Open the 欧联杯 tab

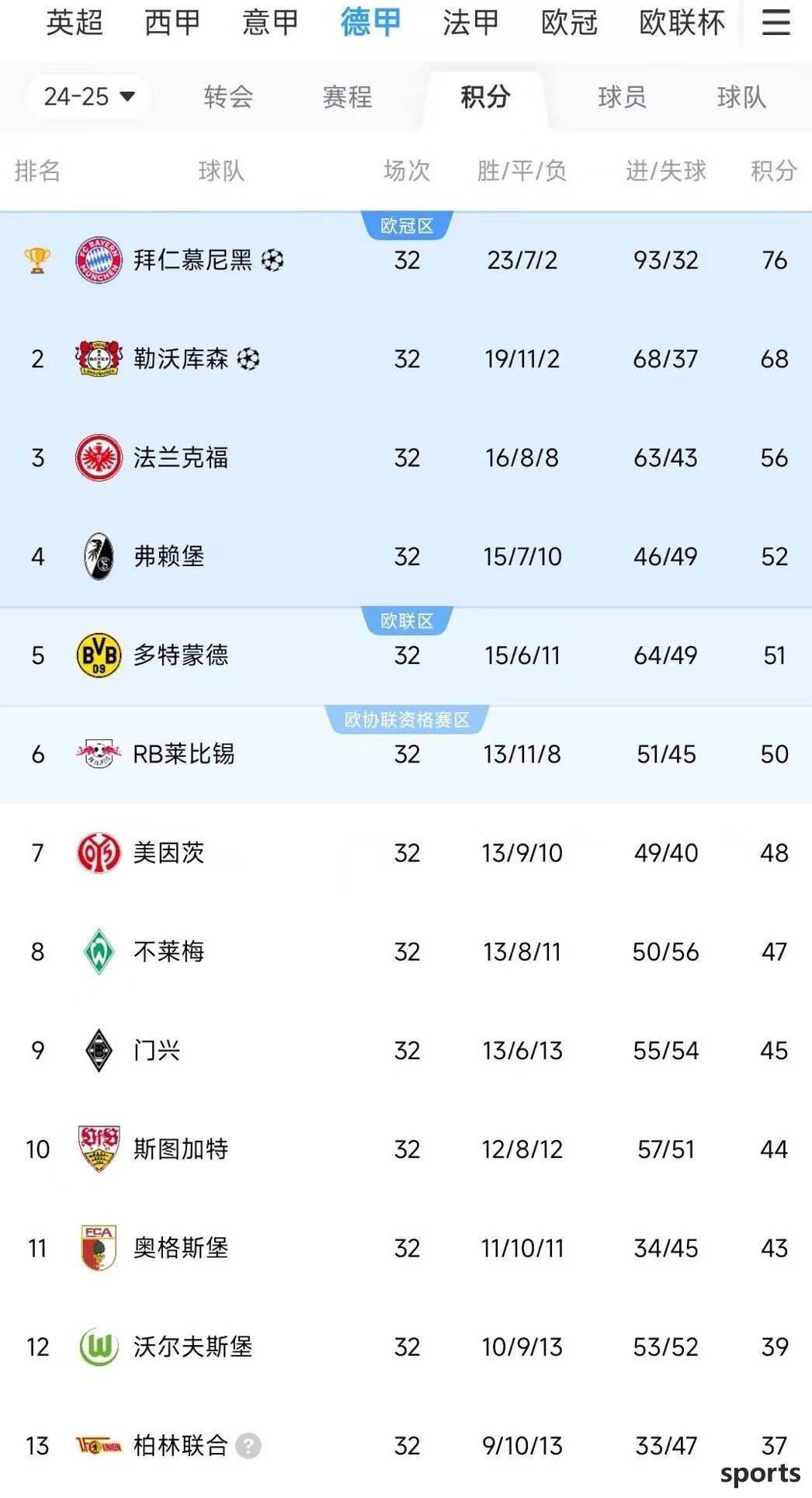point(682,23)
